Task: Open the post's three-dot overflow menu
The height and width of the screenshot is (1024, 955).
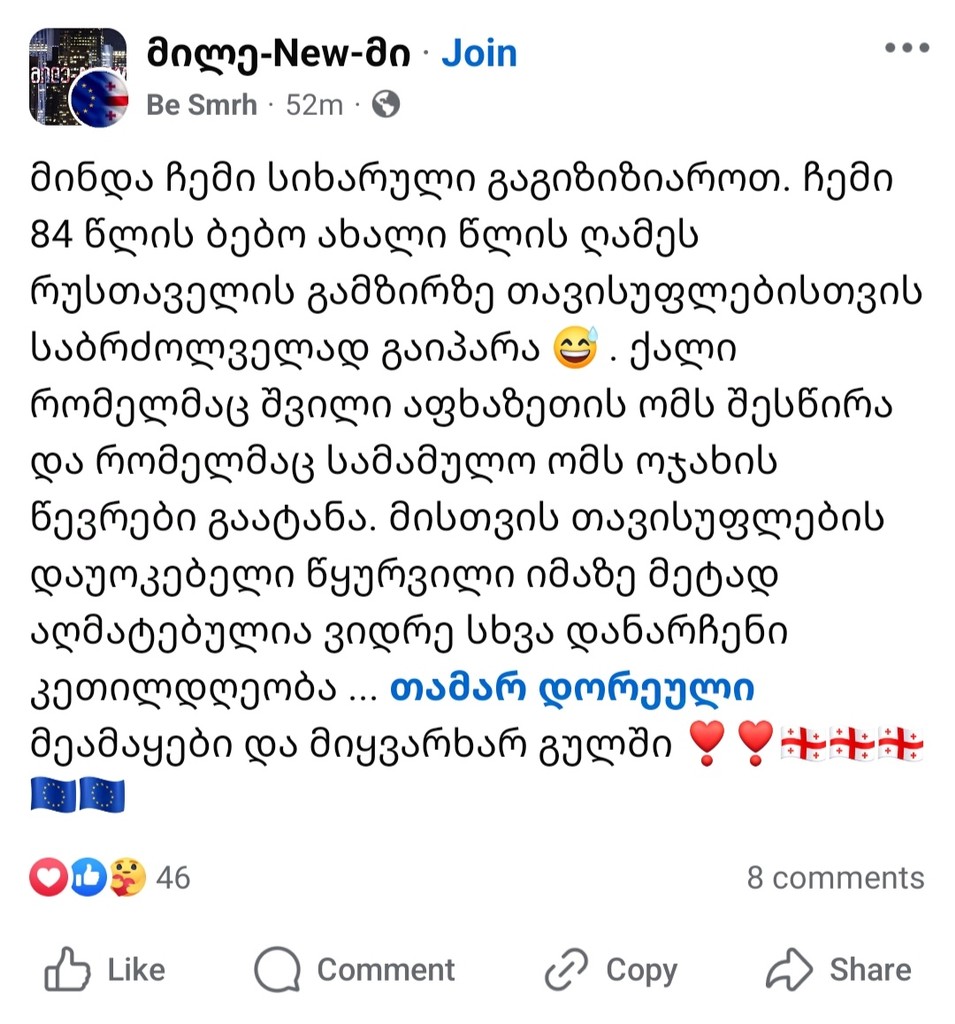Action: click(x=906, y=48)
